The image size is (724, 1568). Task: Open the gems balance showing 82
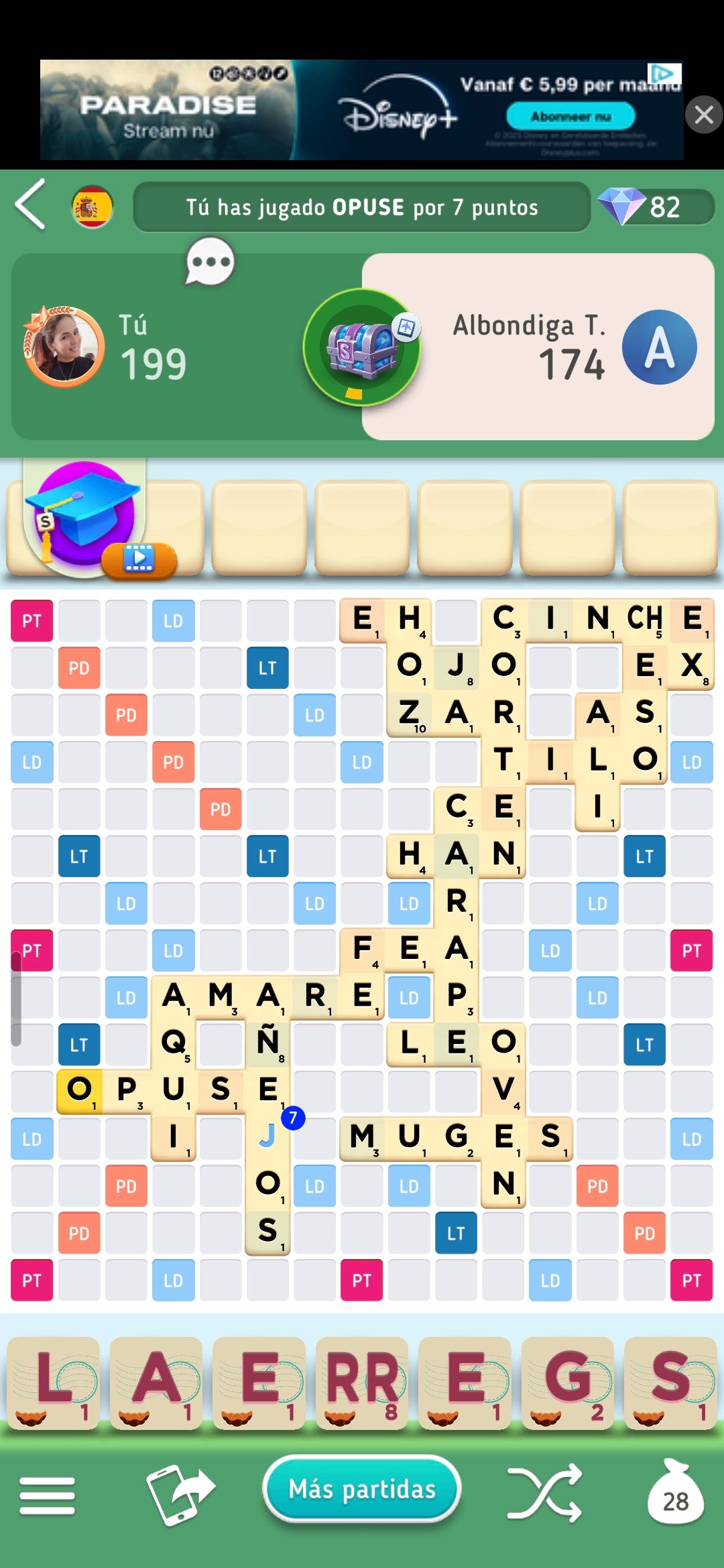click(655, 207)
